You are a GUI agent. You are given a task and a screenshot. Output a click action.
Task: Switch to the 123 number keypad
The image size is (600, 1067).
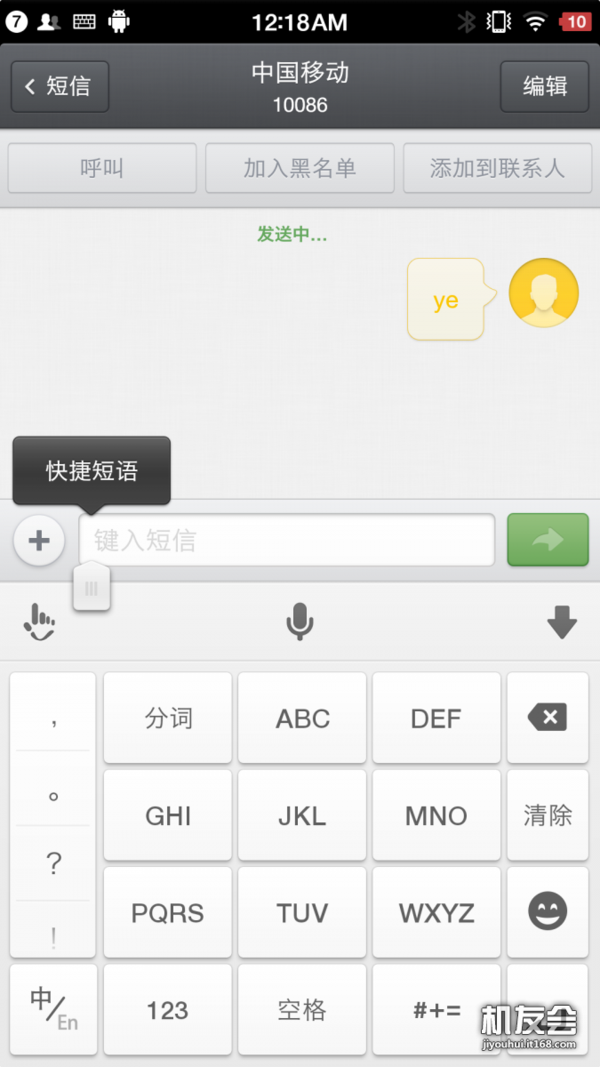167,1010
